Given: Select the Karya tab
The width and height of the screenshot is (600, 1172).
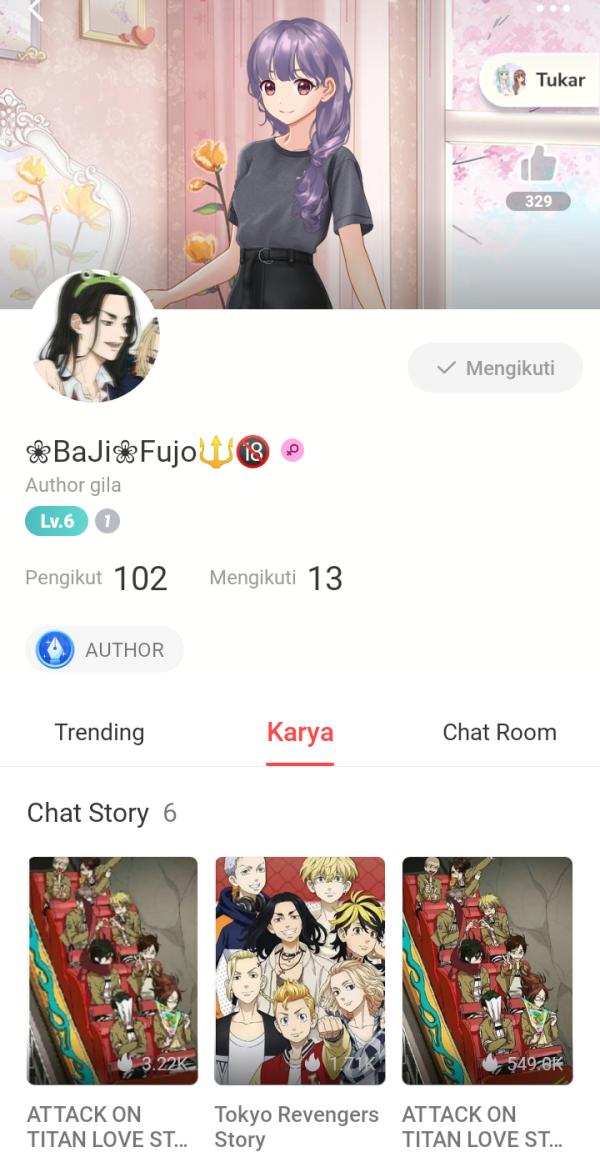Looking at the screenshot, I should tap(300, 732).
